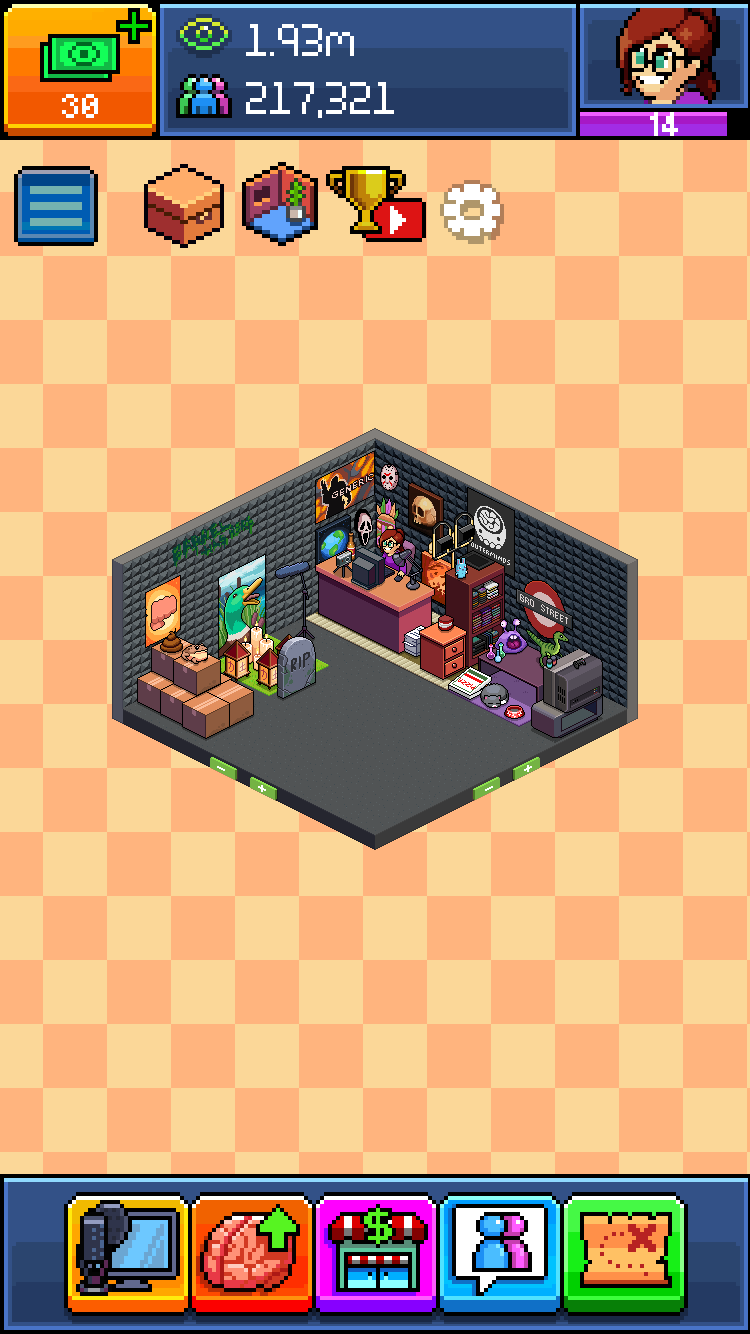Tap the minus stepper below the cardboard boxes
Image resolution: width=750 pixels, height=1334 pixels.
coord(222,768)
